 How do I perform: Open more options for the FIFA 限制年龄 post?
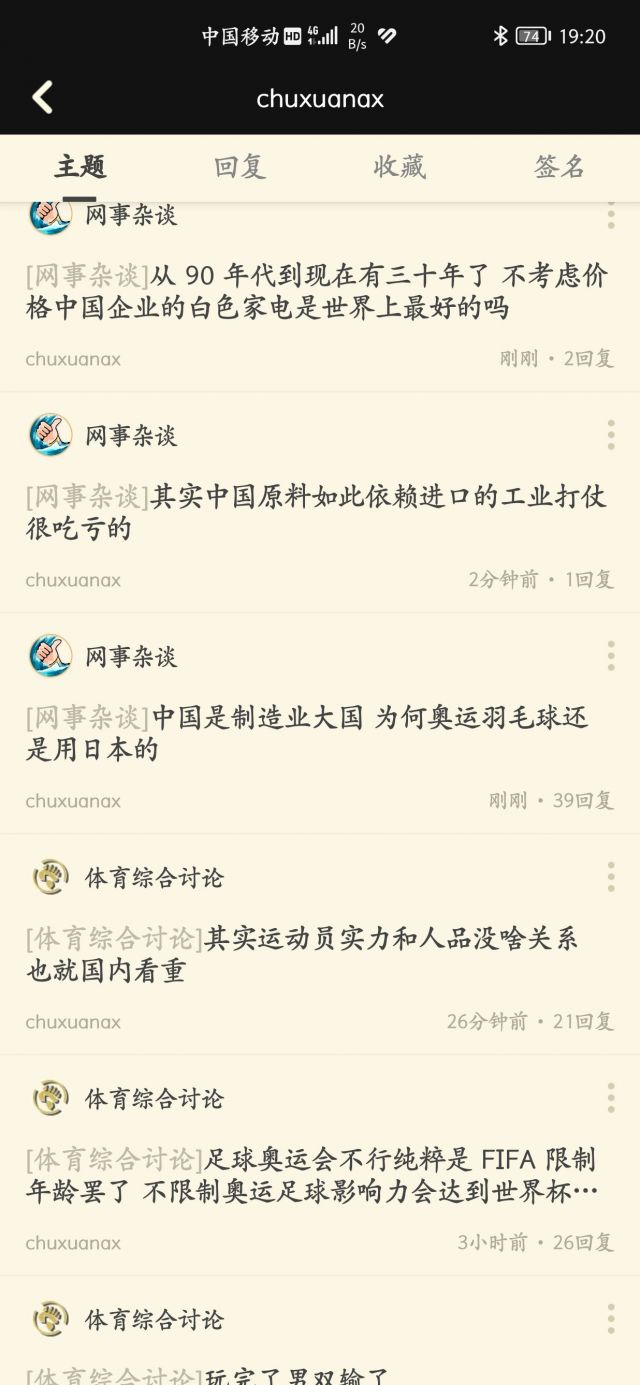click(x=611, y=1098)
